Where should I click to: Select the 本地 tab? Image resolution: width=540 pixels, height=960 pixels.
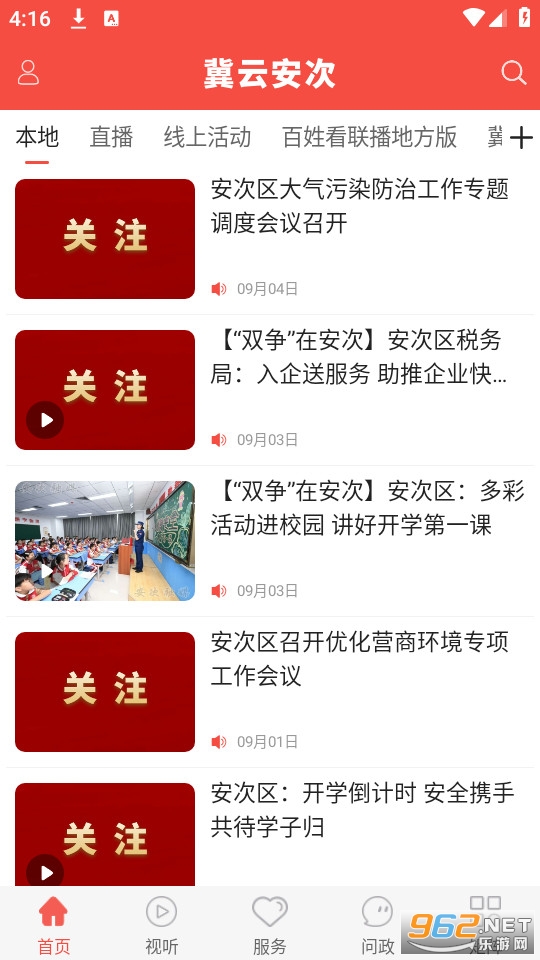click(x=37, y=137)
